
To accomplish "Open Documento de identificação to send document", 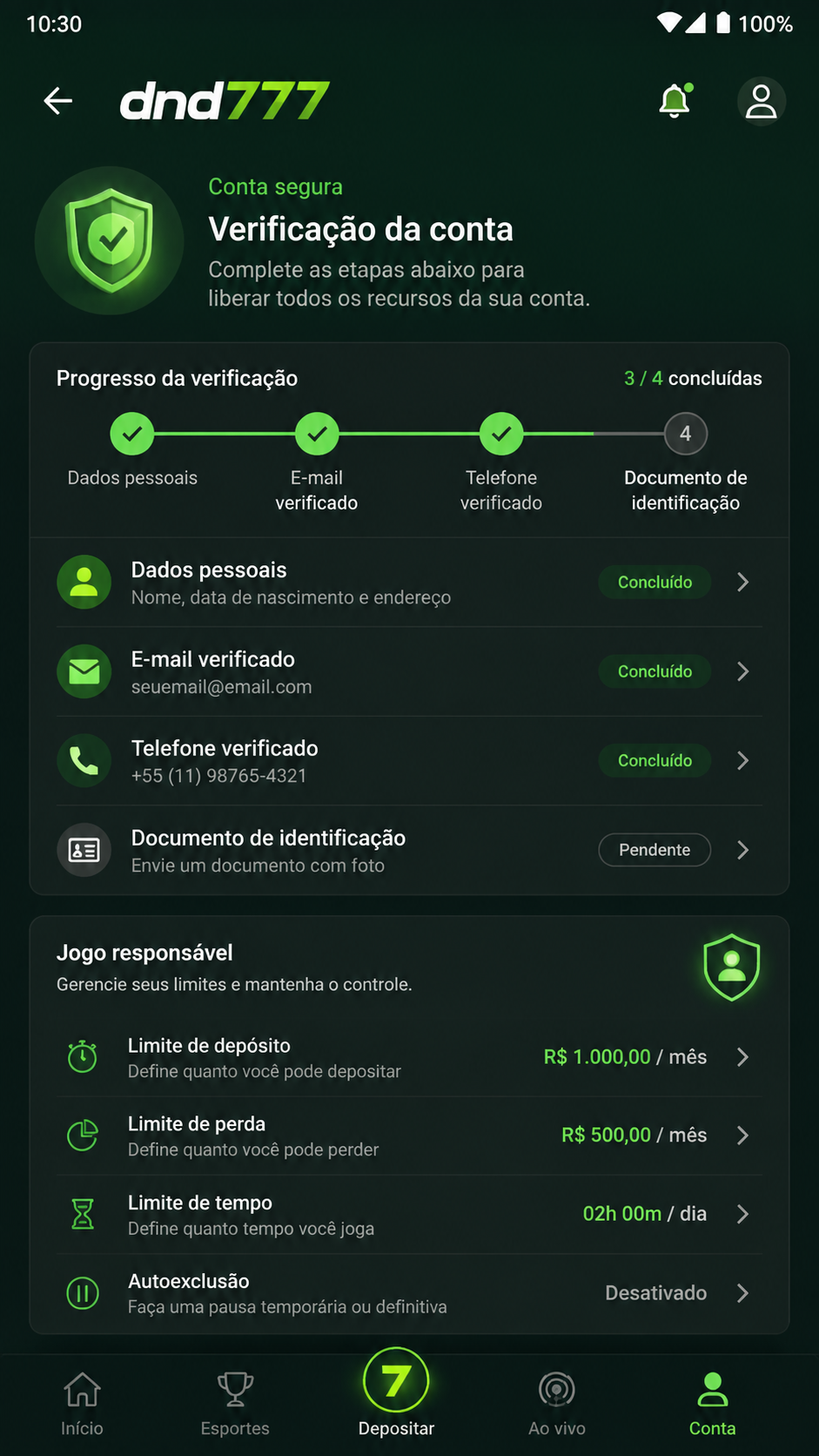I will 409,850.
